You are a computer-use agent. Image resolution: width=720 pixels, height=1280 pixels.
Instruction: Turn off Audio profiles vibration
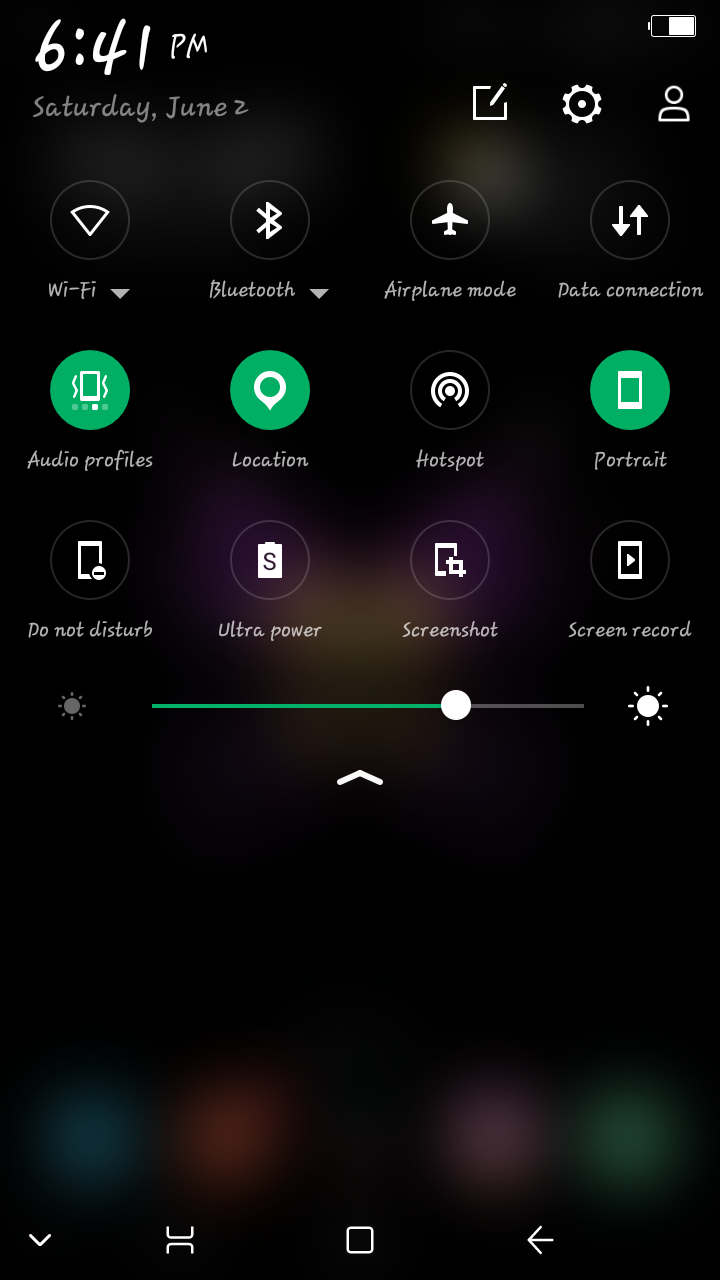pos(90,390)
